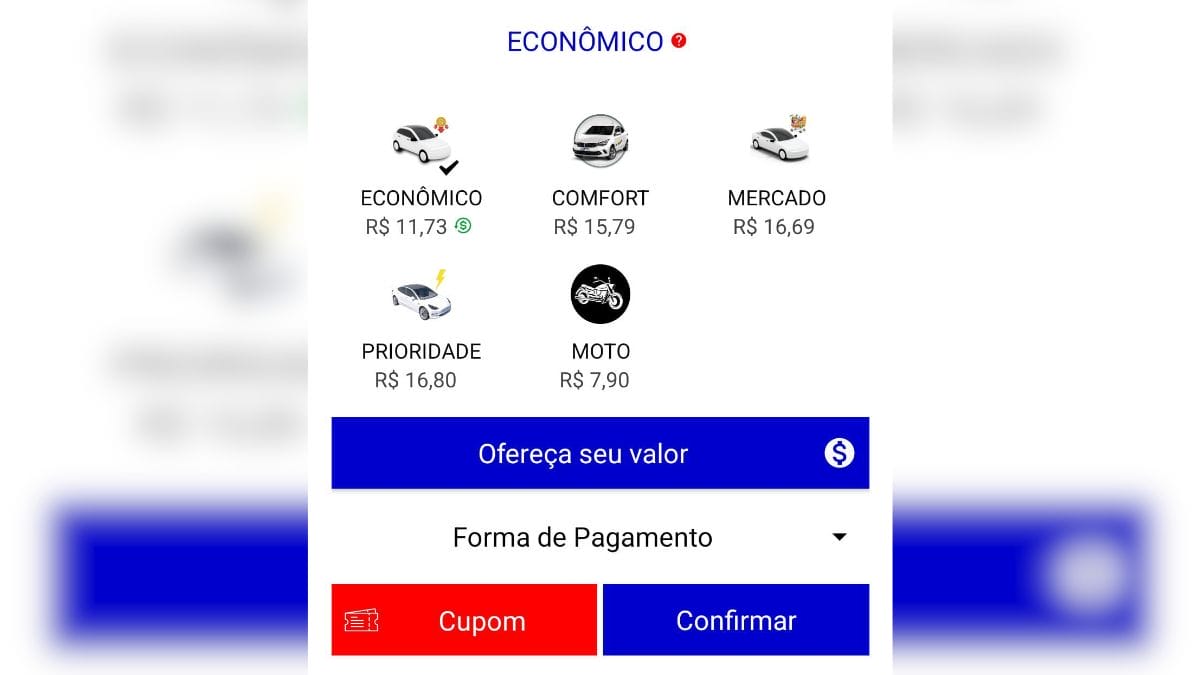Viewport: 1200px width, 675px height.
Task: Open the help icon beside the Econômico title
Action: (x=679, y=41)
